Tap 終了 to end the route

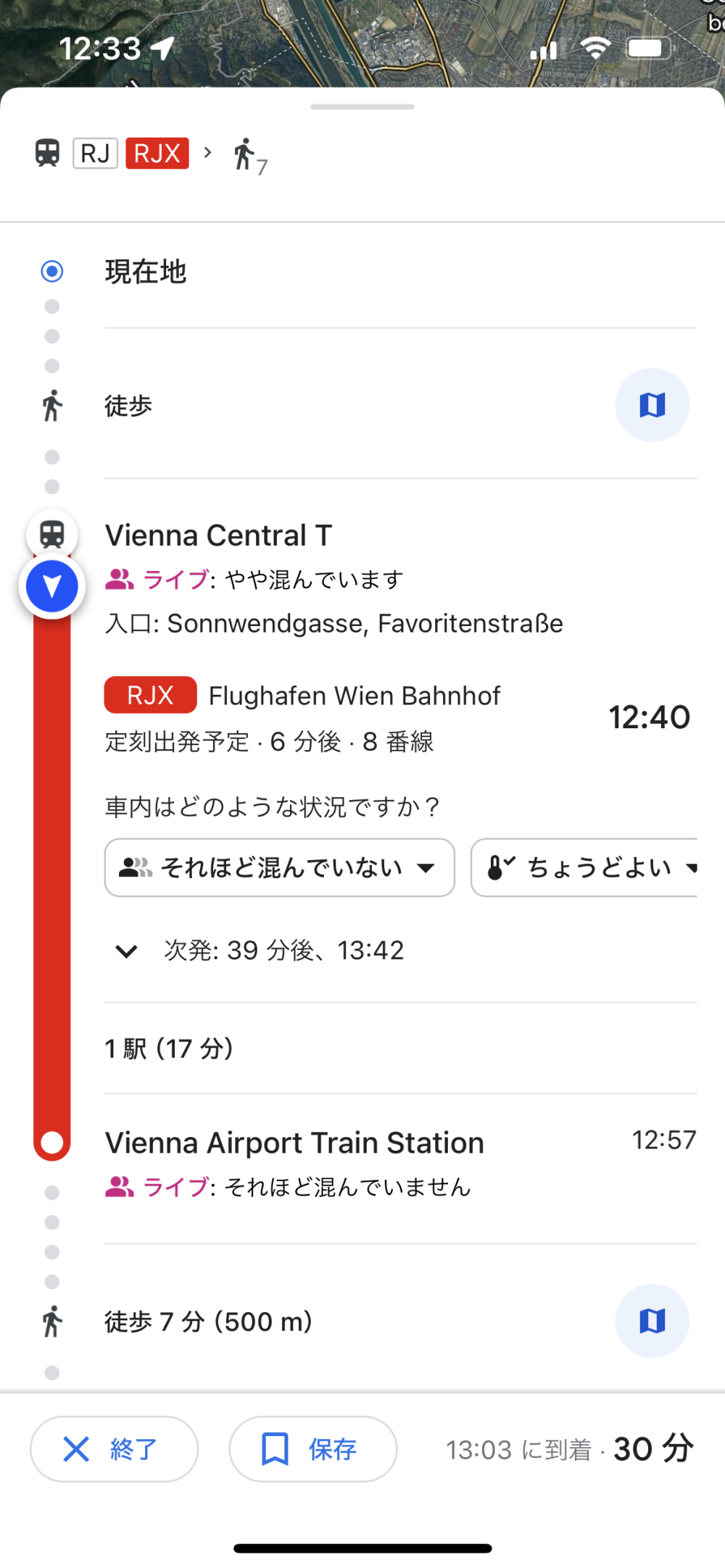point(114,1449)
